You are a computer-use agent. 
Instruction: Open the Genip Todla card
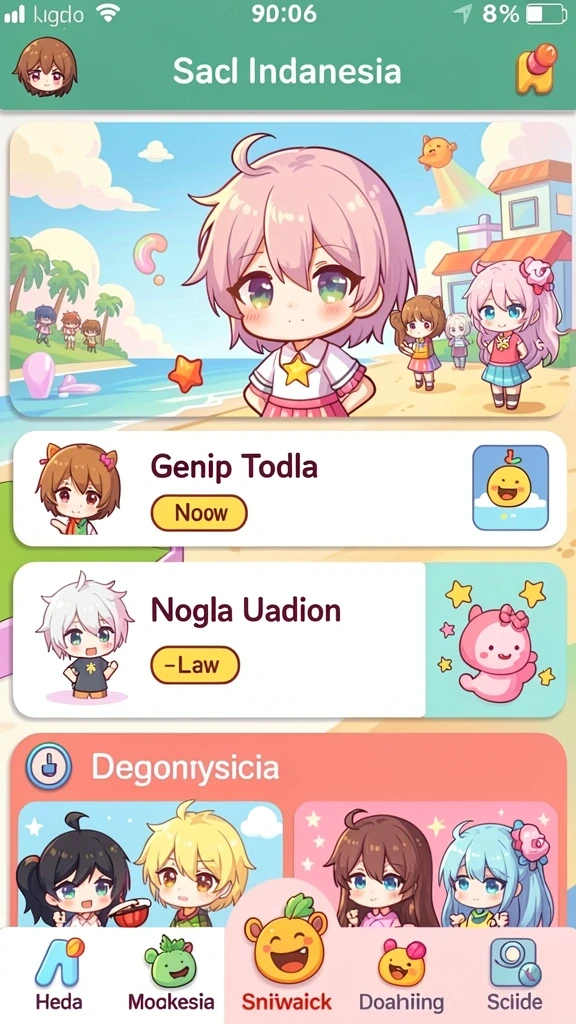coord(289,488)
